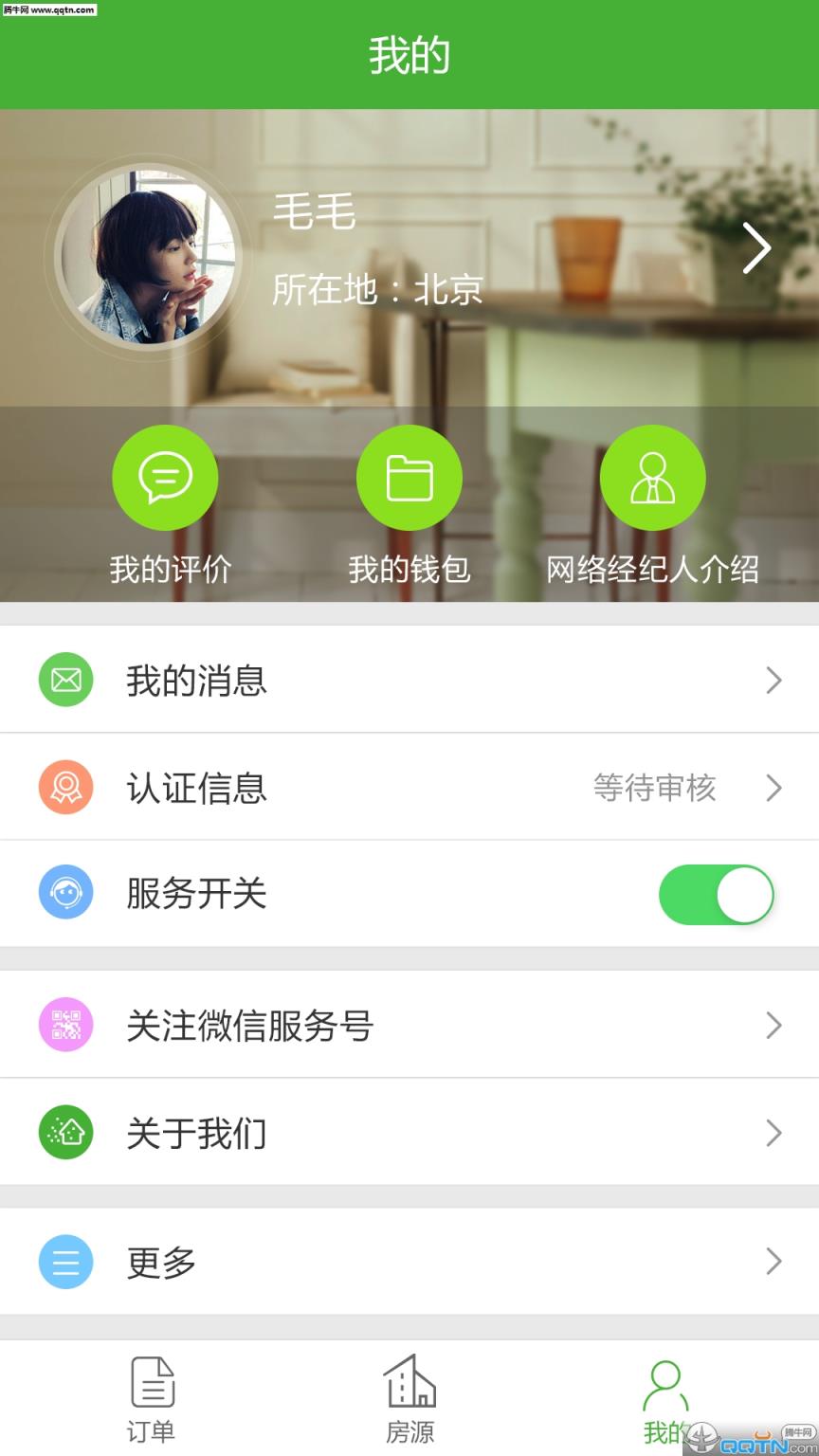Image resolution: width=819 pixels, height=1456 pixels.
Task: Click the 关于我们 house icon
Action: pos(64,1133)
